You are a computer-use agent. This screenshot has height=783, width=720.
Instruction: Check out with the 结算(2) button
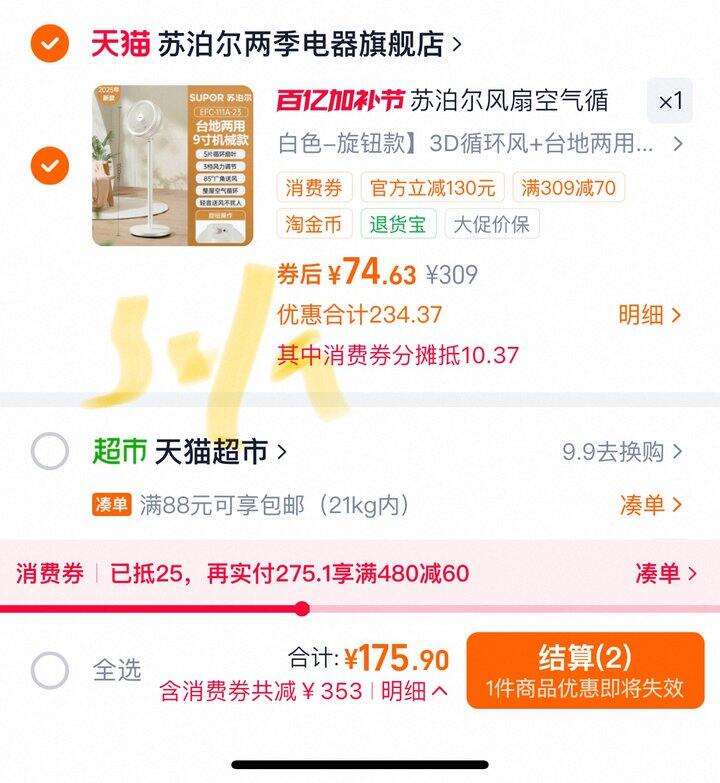click(585, 670)
